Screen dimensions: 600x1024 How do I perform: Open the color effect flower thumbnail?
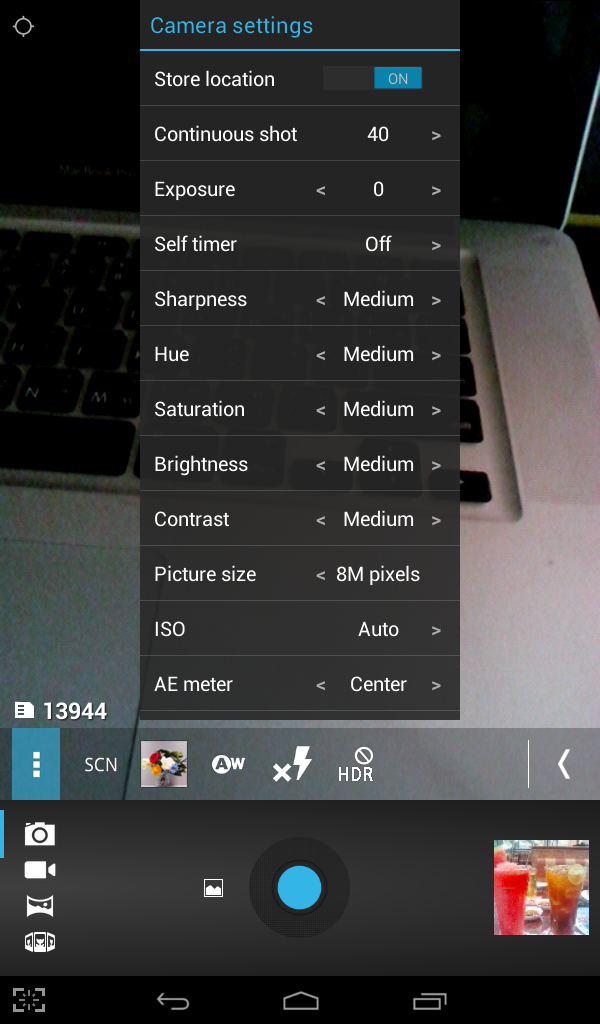[x=164, y=763]
